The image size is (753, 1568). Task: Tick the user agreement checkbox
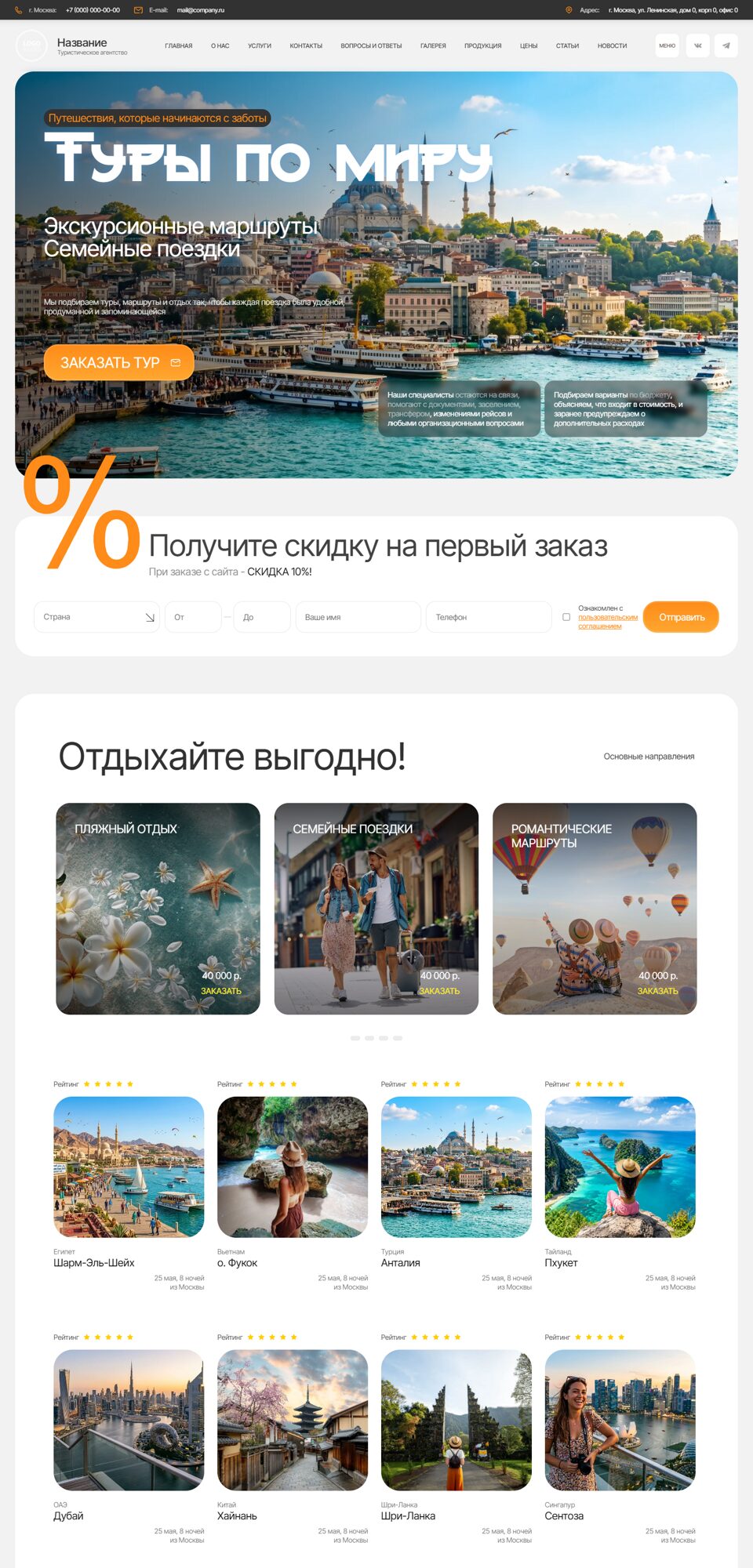(566, 617)
